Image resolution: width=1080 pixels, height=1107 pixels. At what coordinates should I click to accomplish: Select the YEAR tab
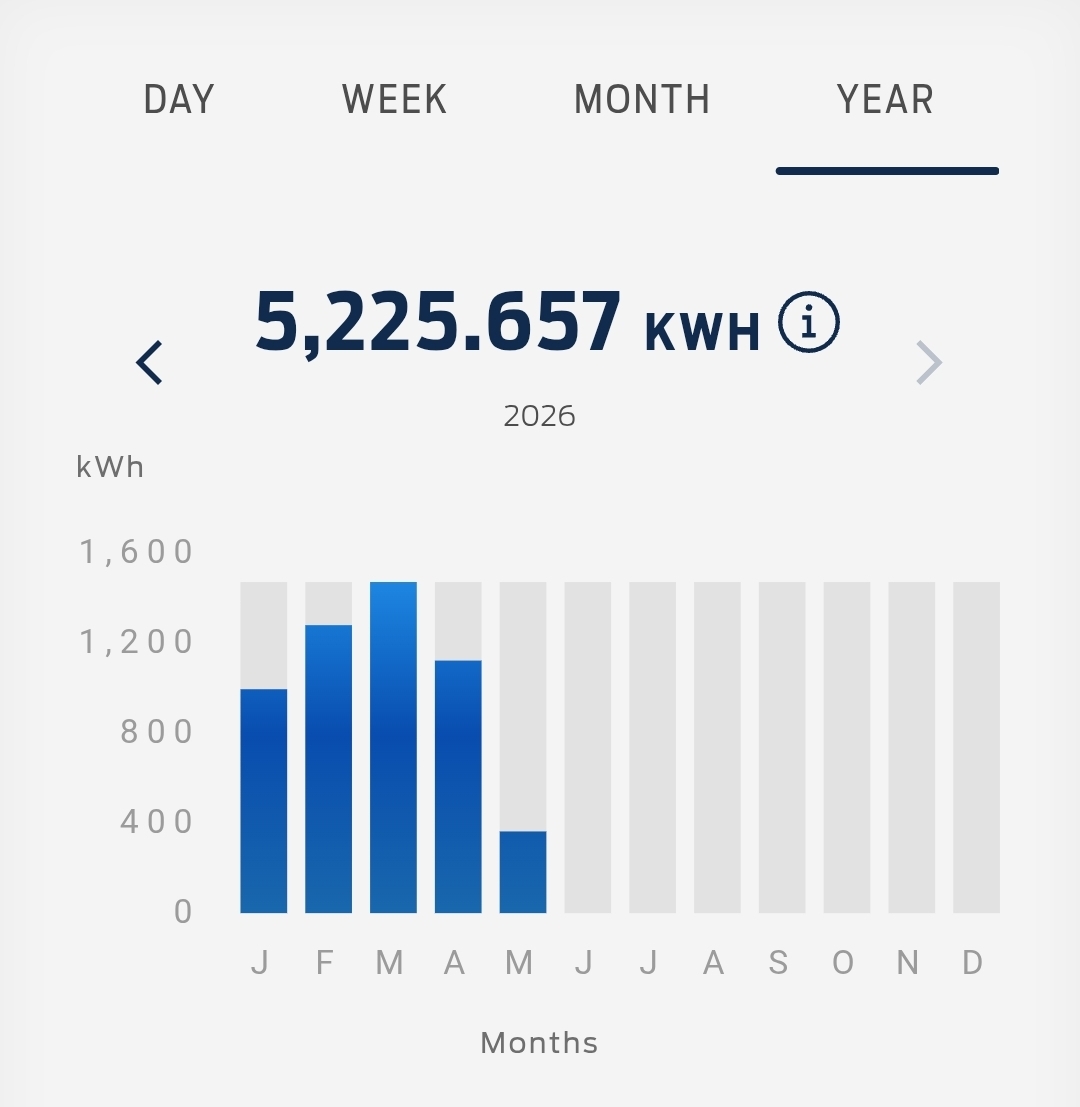[x=885, y=100]
